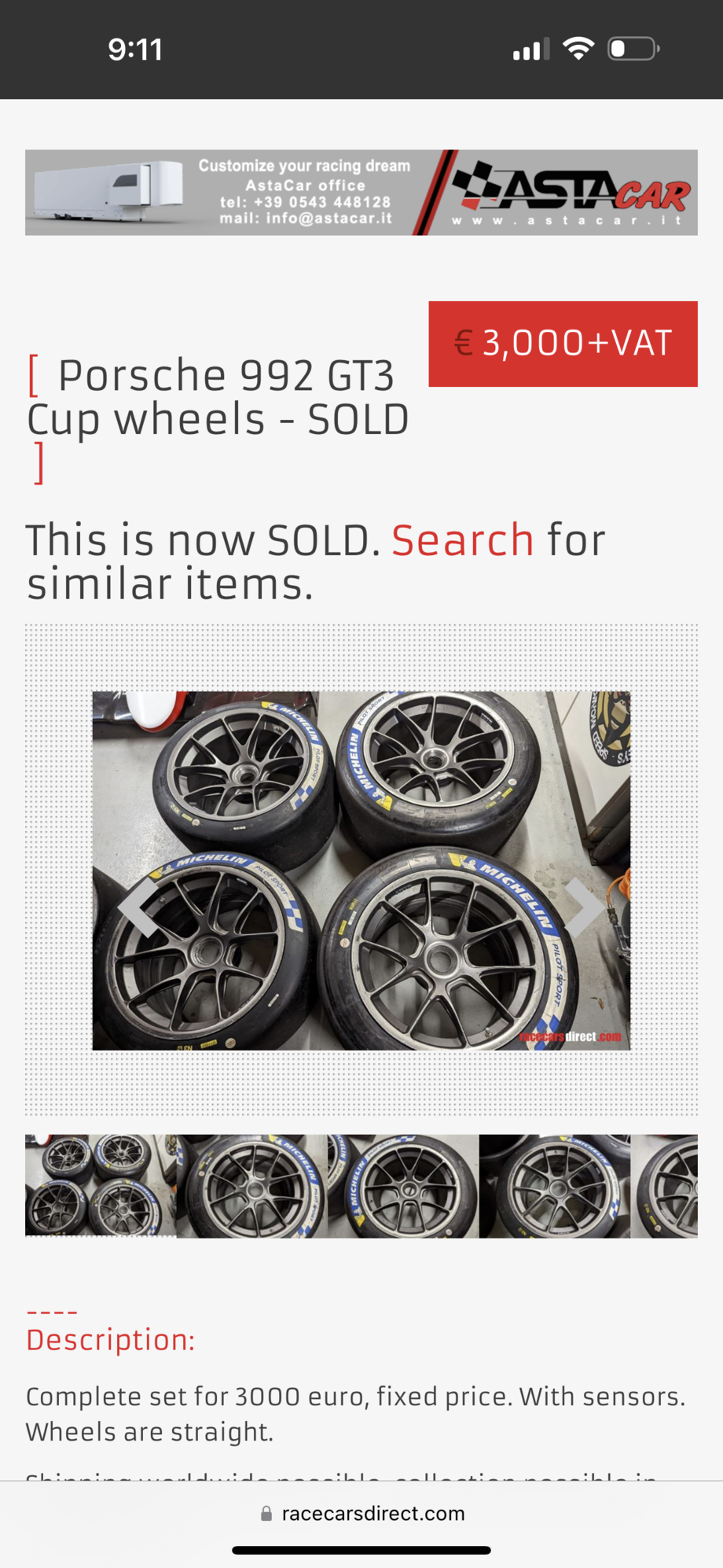
Task: Display the fifth partially visible thumbnail
Action: pos(665,1186)
